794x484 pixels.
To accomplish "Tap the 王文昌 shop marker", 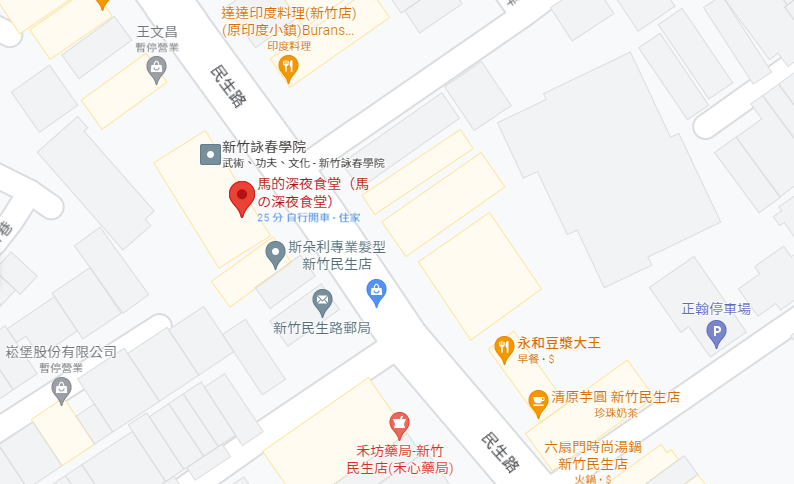I will (x=156, y=70).
